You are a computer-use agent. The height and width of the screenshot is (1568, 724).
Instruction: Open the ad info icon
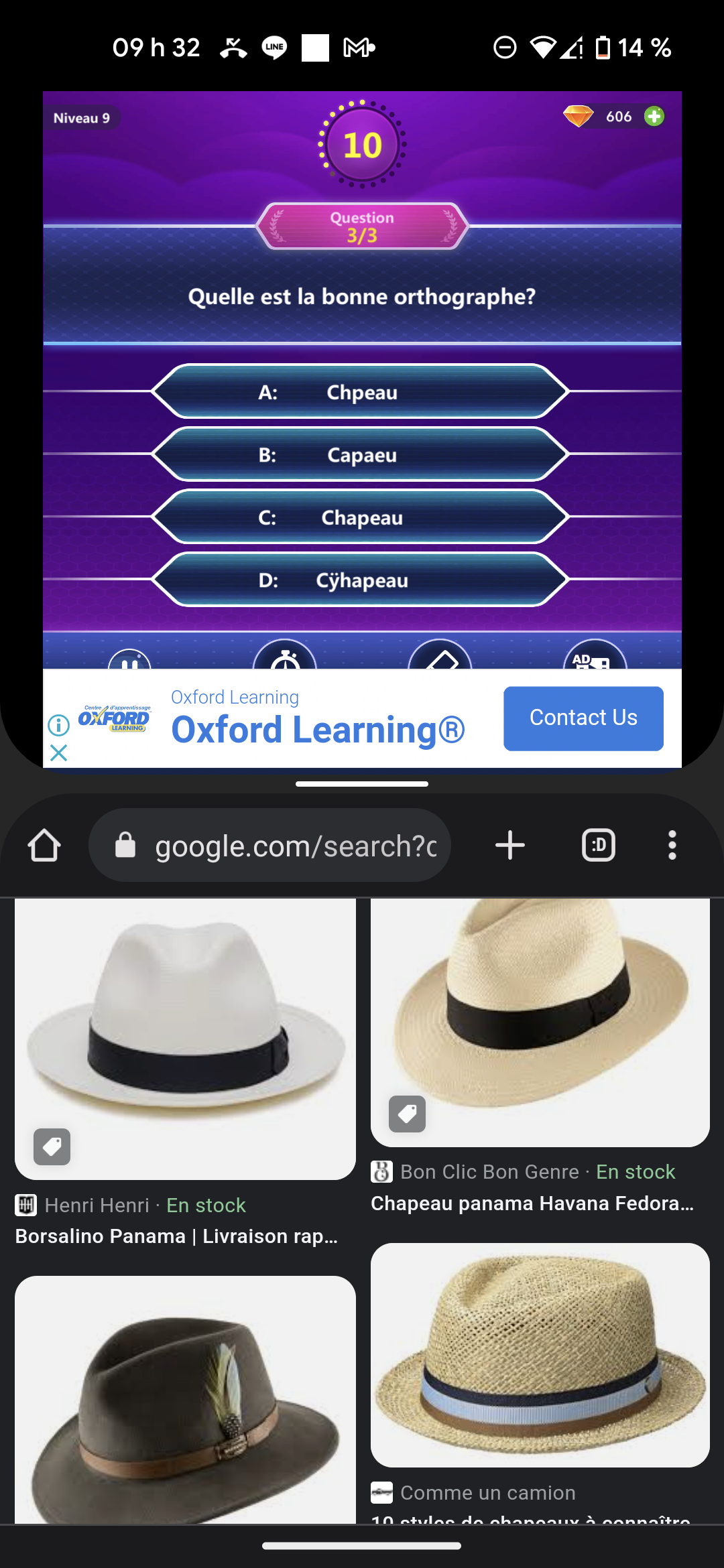(59, 724)
